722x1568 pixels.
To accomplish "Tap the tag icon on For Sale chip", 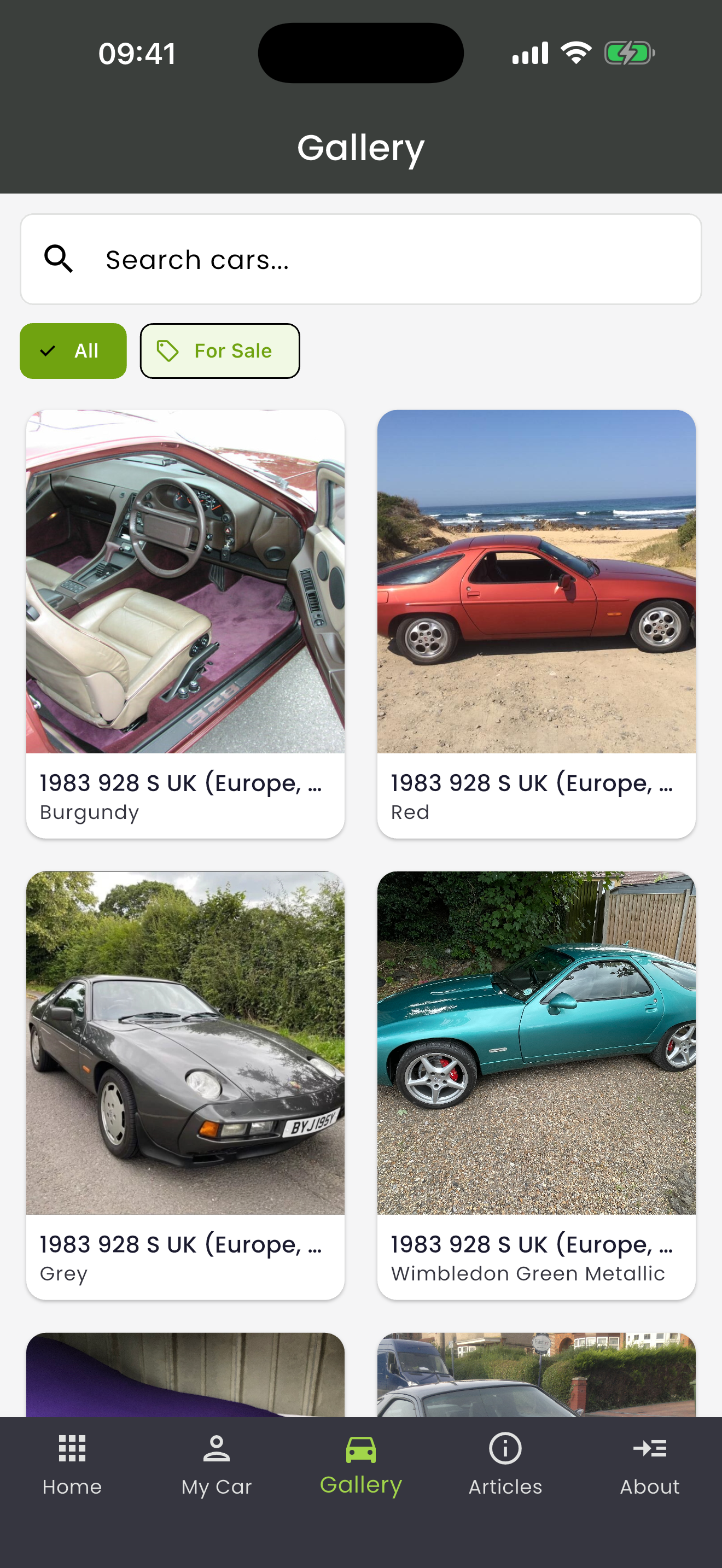I will [x=168, y=350].
